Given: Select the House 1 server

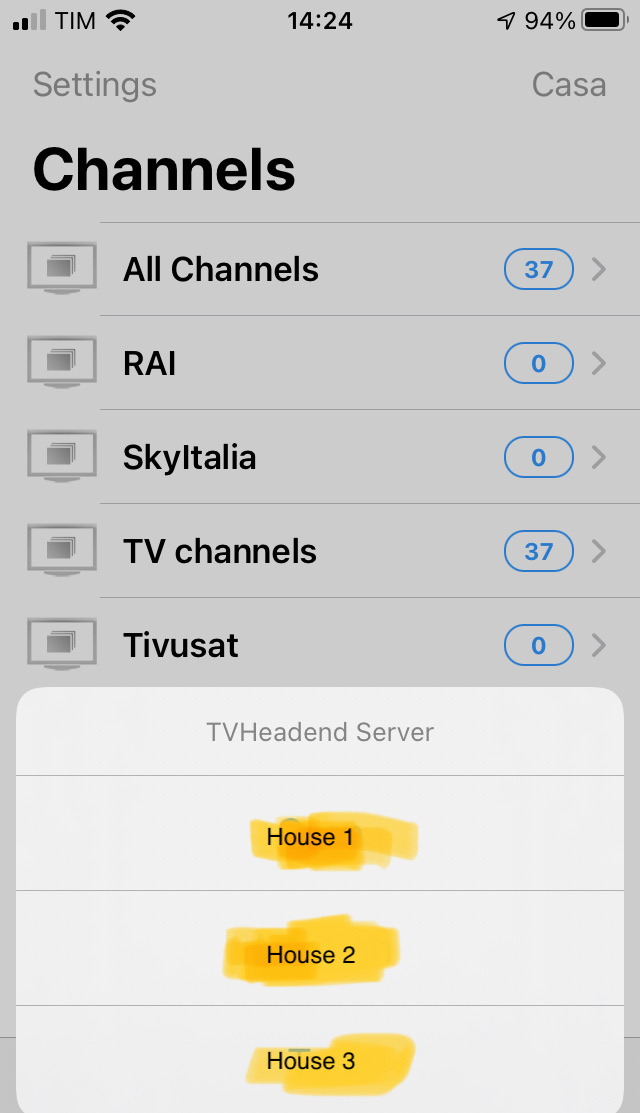Looking at the screenshot, I should click(x=319, y=833).
